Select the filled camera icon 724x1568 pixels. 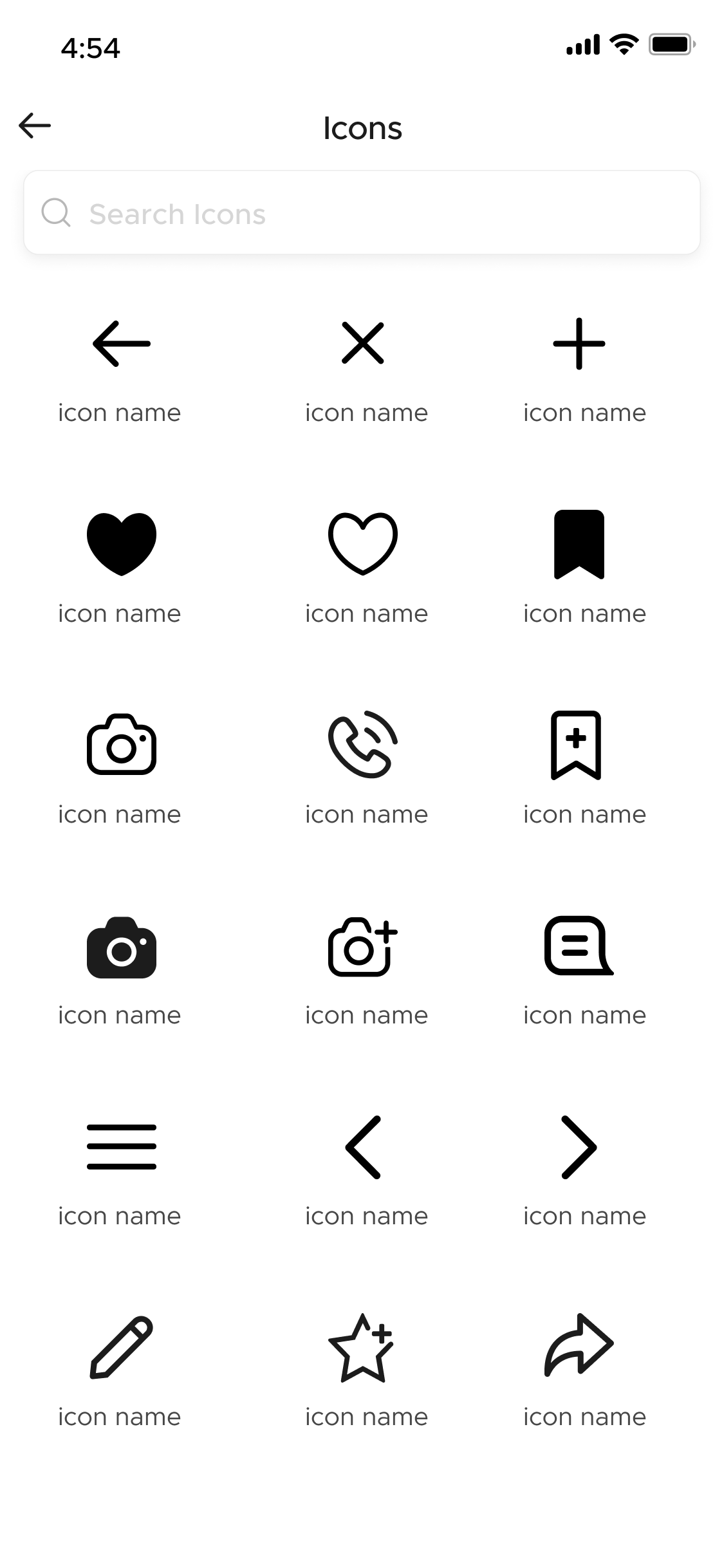121,947
